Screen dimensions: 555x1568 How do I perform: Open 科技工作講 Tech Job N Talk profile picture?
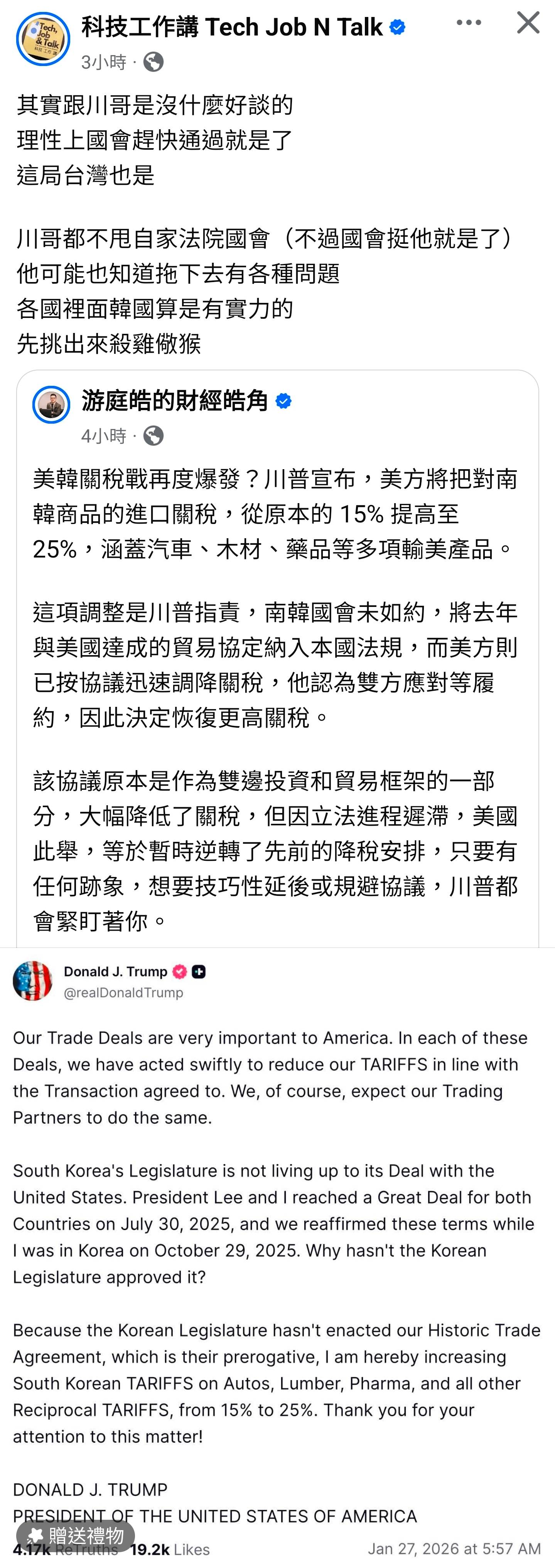point(42,39)
